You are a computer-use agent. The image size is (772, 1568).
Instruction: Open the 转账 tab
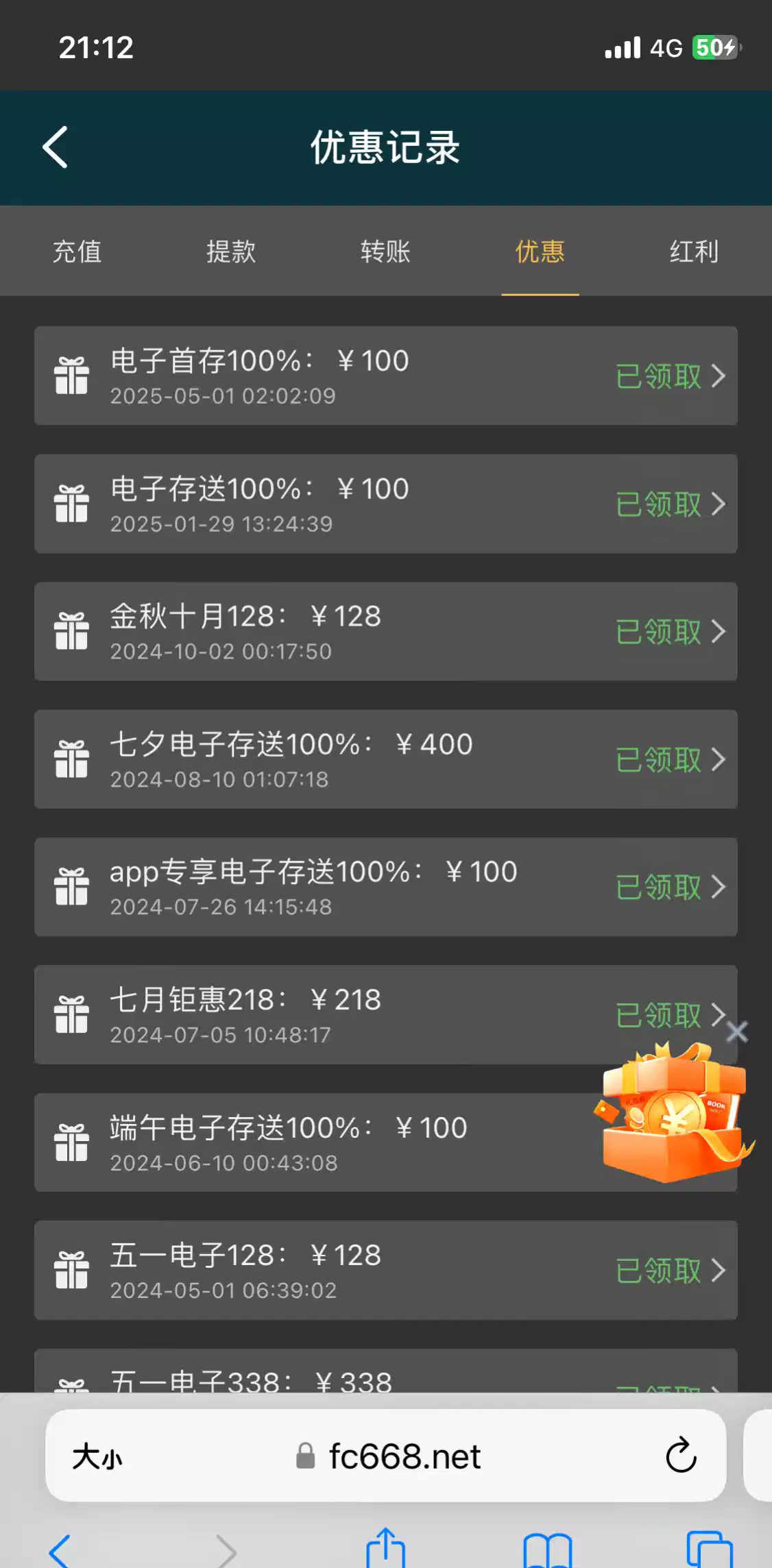385,252
